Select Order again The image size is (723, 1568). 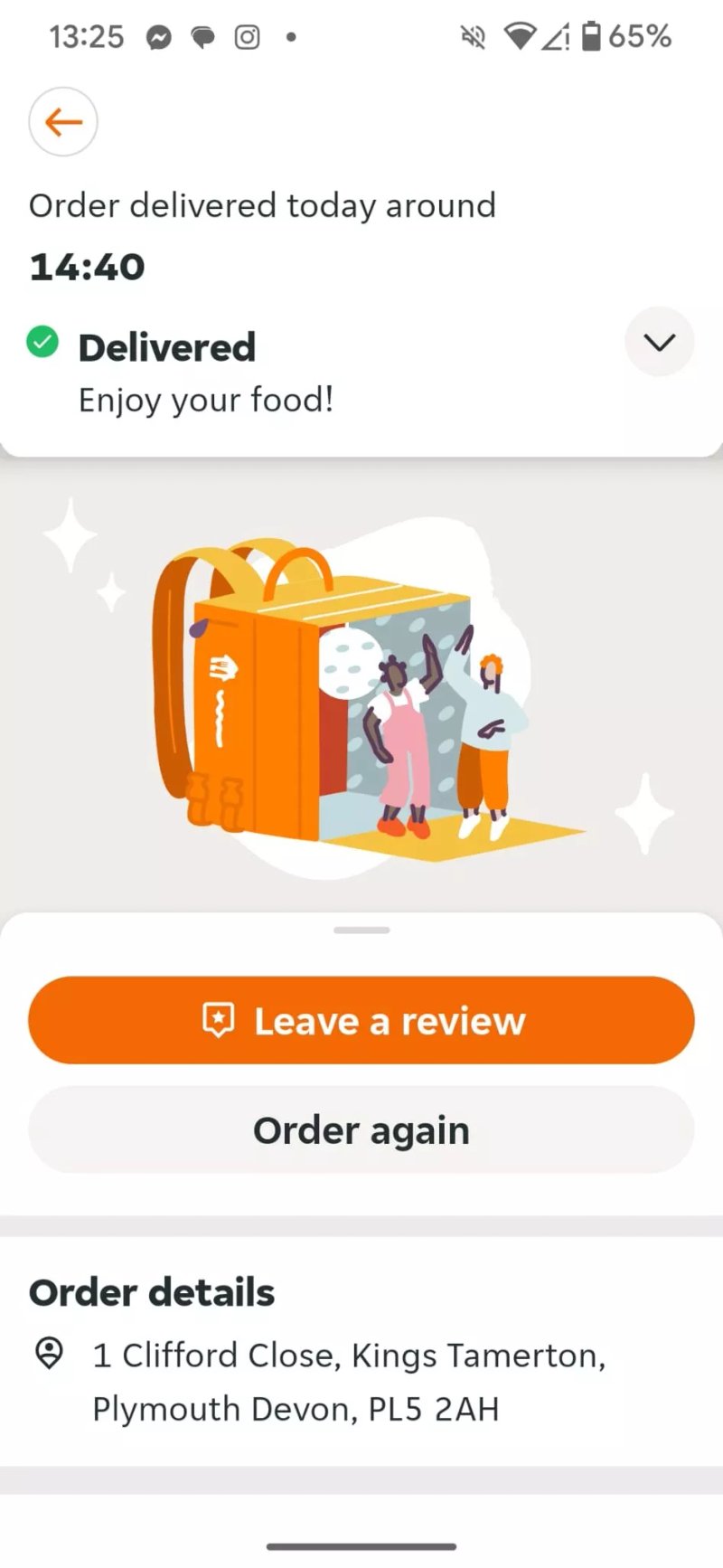[361, 1129]
